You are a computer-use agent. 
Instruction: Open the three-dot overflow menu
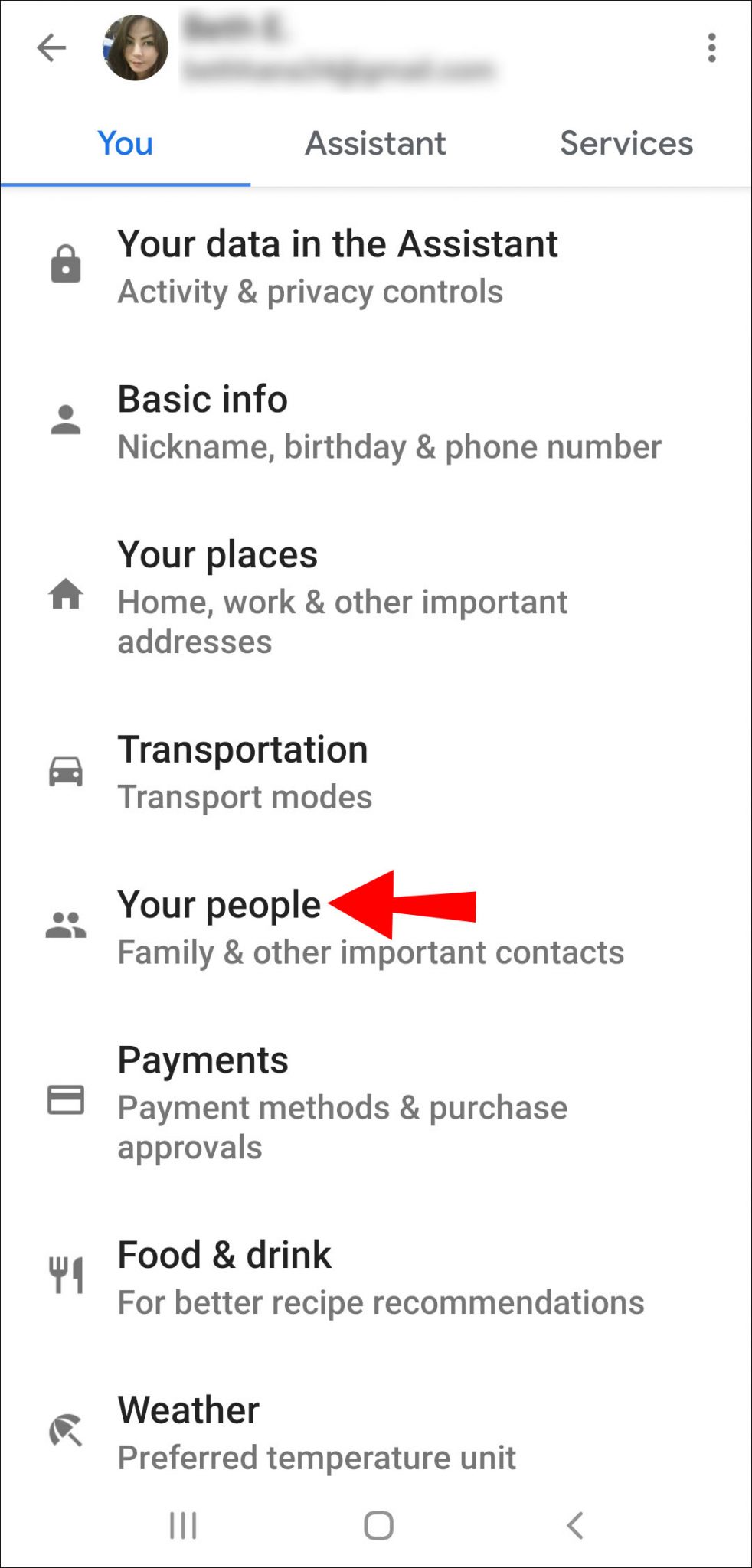pos(712,47)
